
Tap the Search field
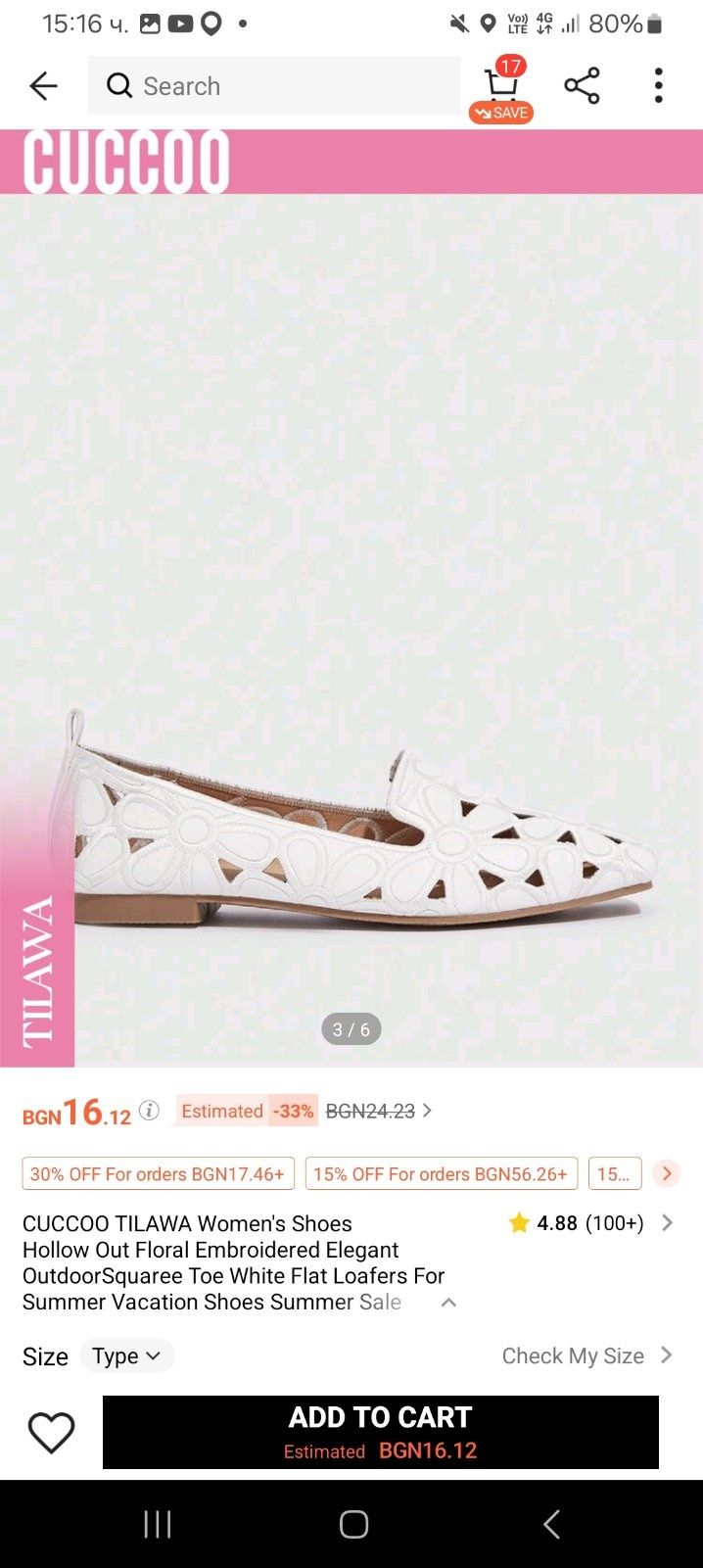point(274,86)
